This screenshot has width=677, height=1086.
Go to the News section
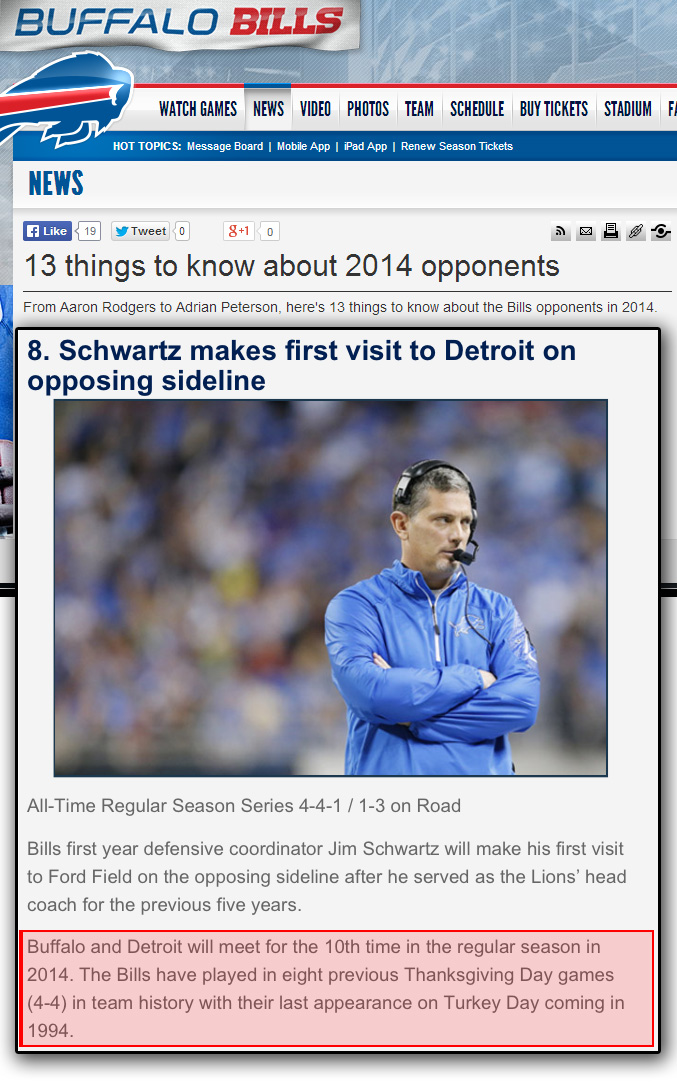[x=268, y=109]
